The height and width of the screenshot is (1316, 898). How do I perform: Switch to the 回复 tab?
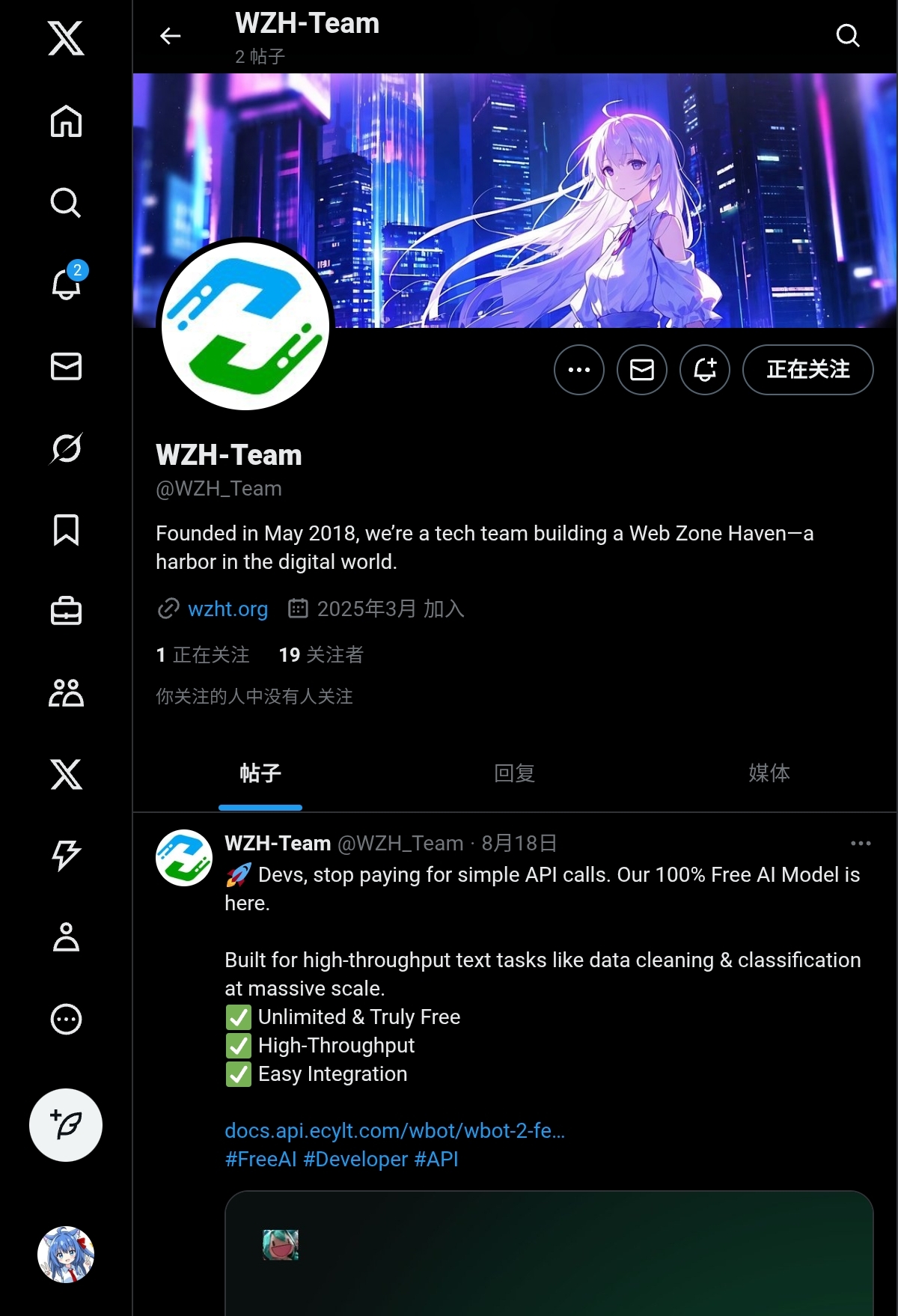[514, 773]
